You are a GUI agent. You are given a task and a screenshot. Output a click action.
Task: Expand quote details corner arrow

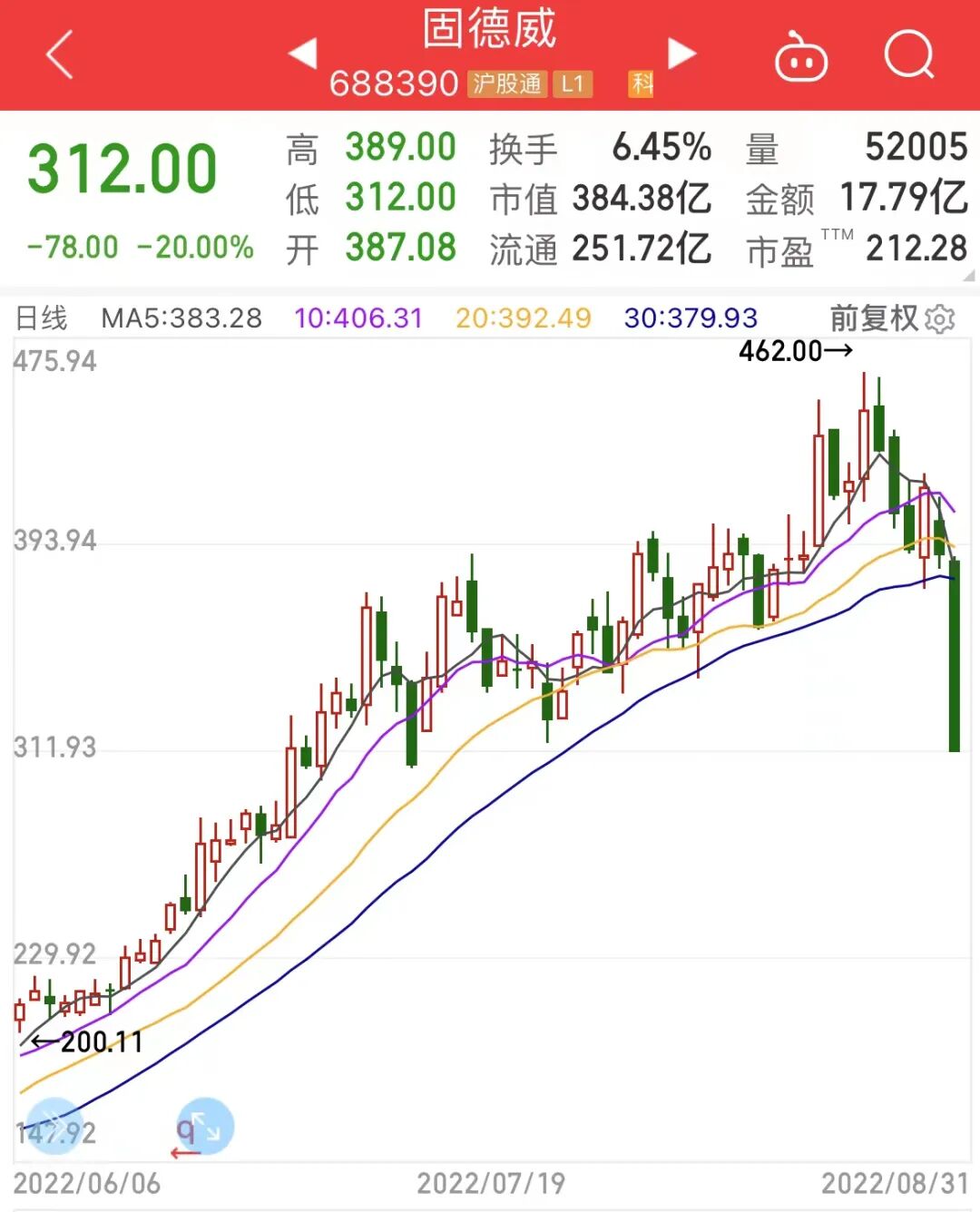tap(968, 275)
